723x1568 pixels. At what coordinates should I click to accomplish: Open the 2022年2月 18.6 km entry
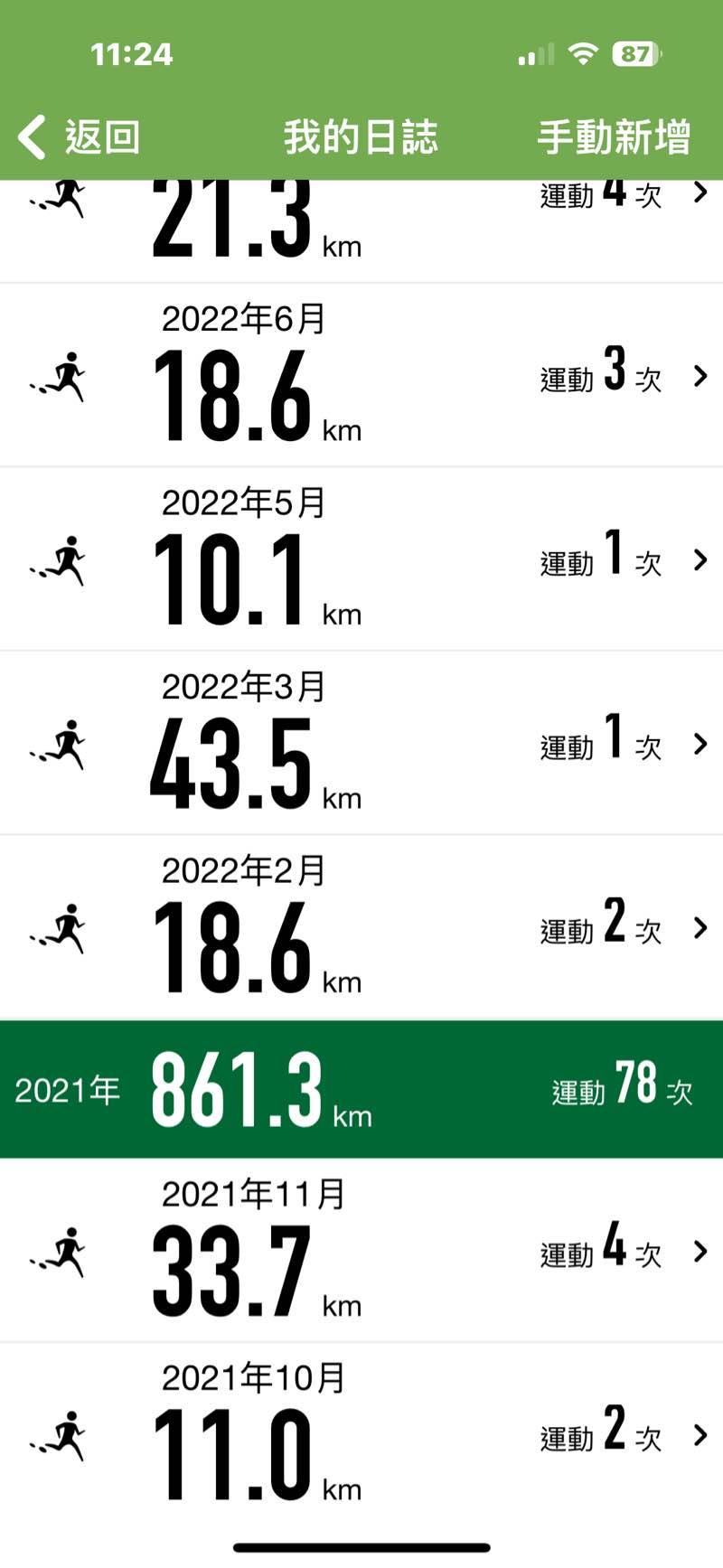[x=361, y=928]
